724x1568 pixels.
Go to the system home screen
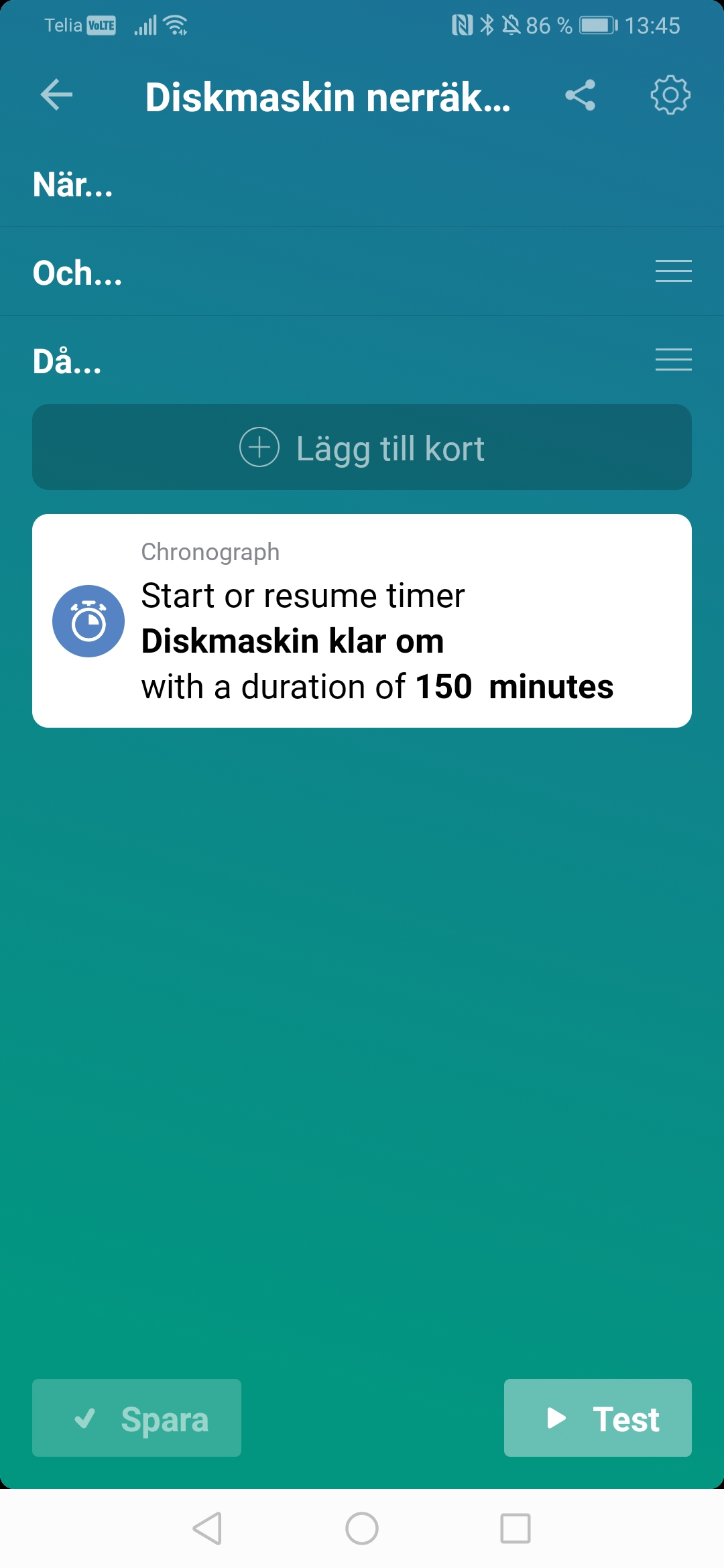(x=362, y=1529)
